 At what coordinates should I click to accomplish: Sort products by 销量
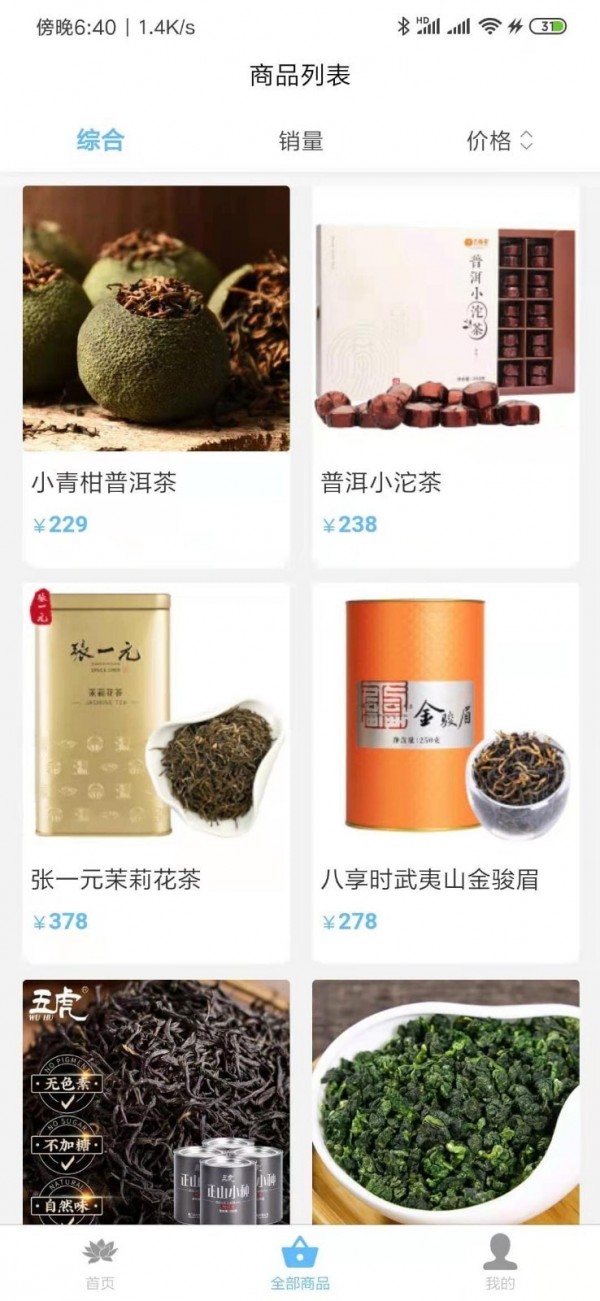tap(300, 141)
